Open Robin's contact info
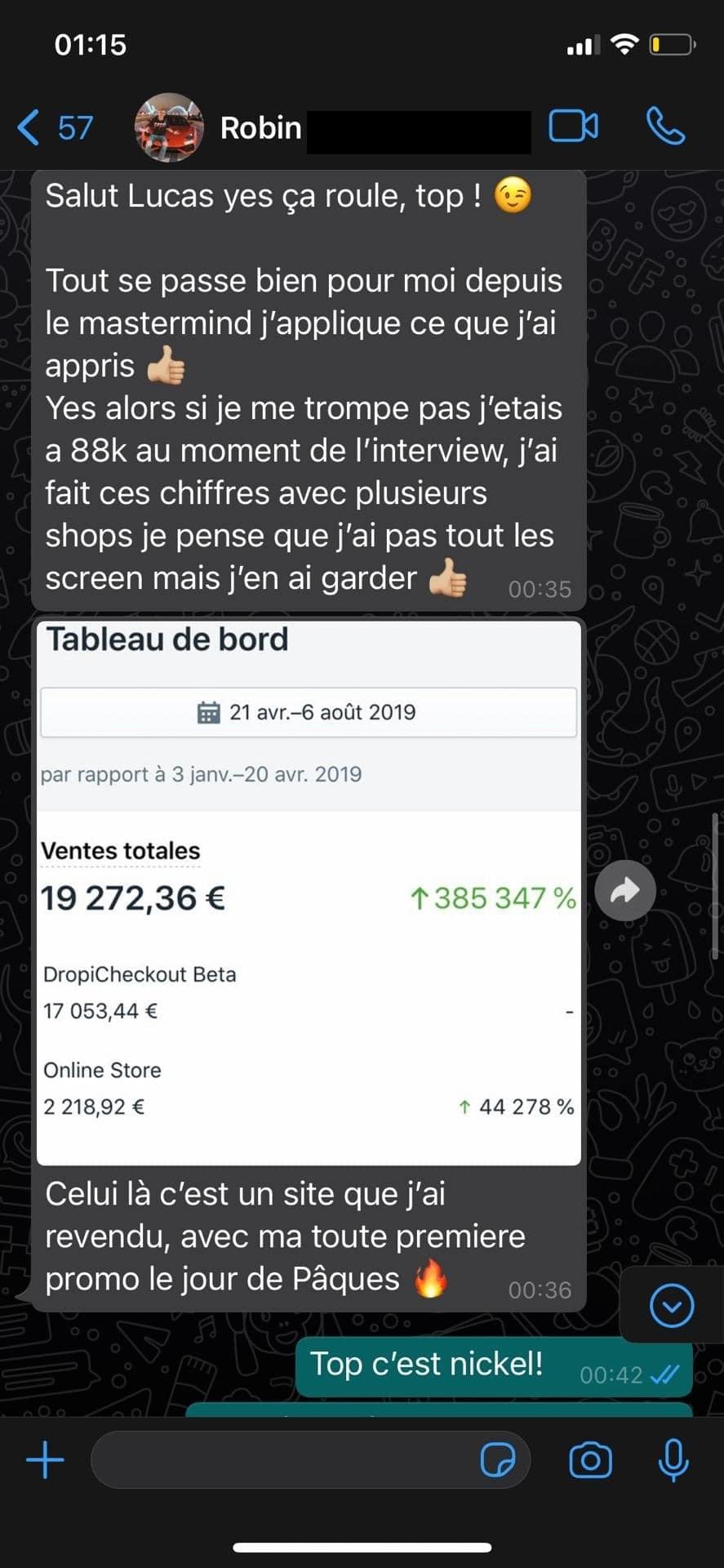The width and height of the screenshot is (724, 1568). tap(261, 128)
